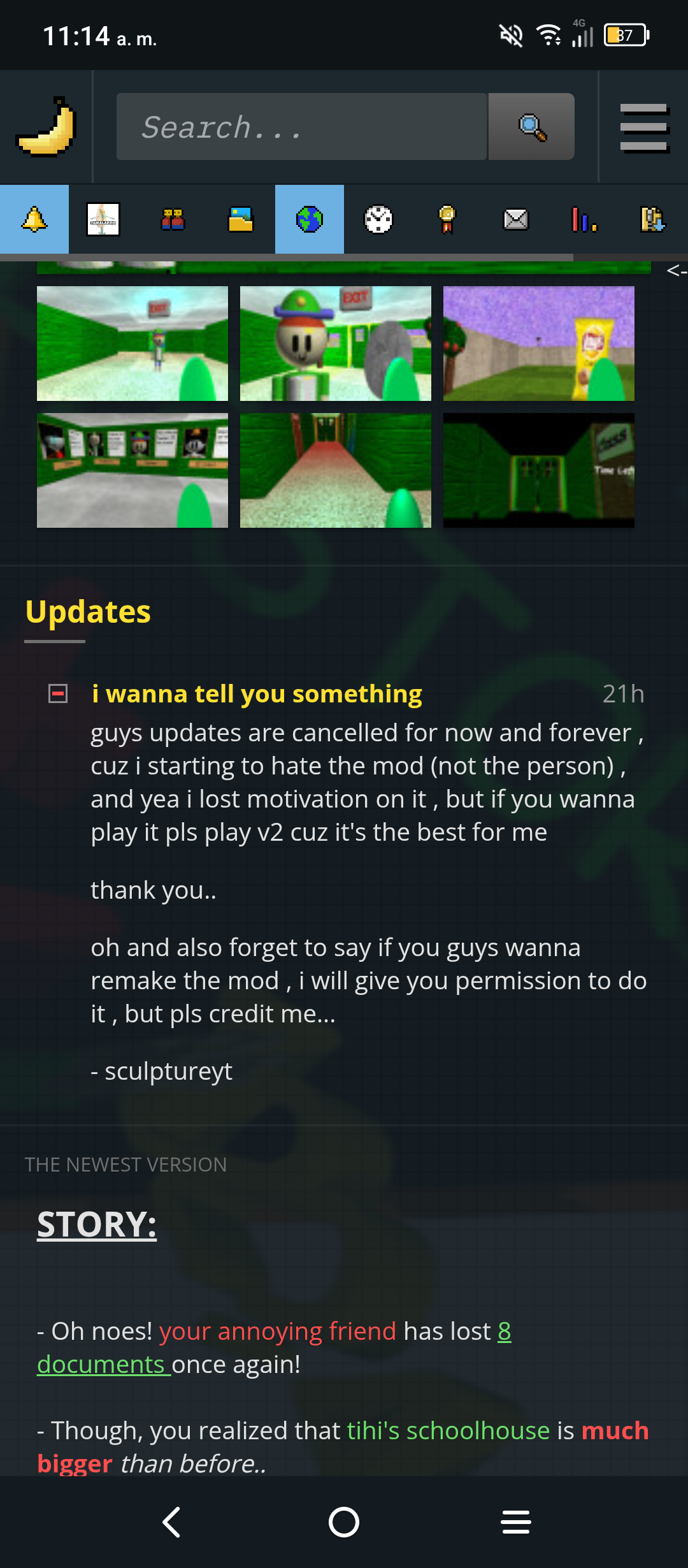Open the envelope messages icon
Screen dimensions: 688x1568
516,220
